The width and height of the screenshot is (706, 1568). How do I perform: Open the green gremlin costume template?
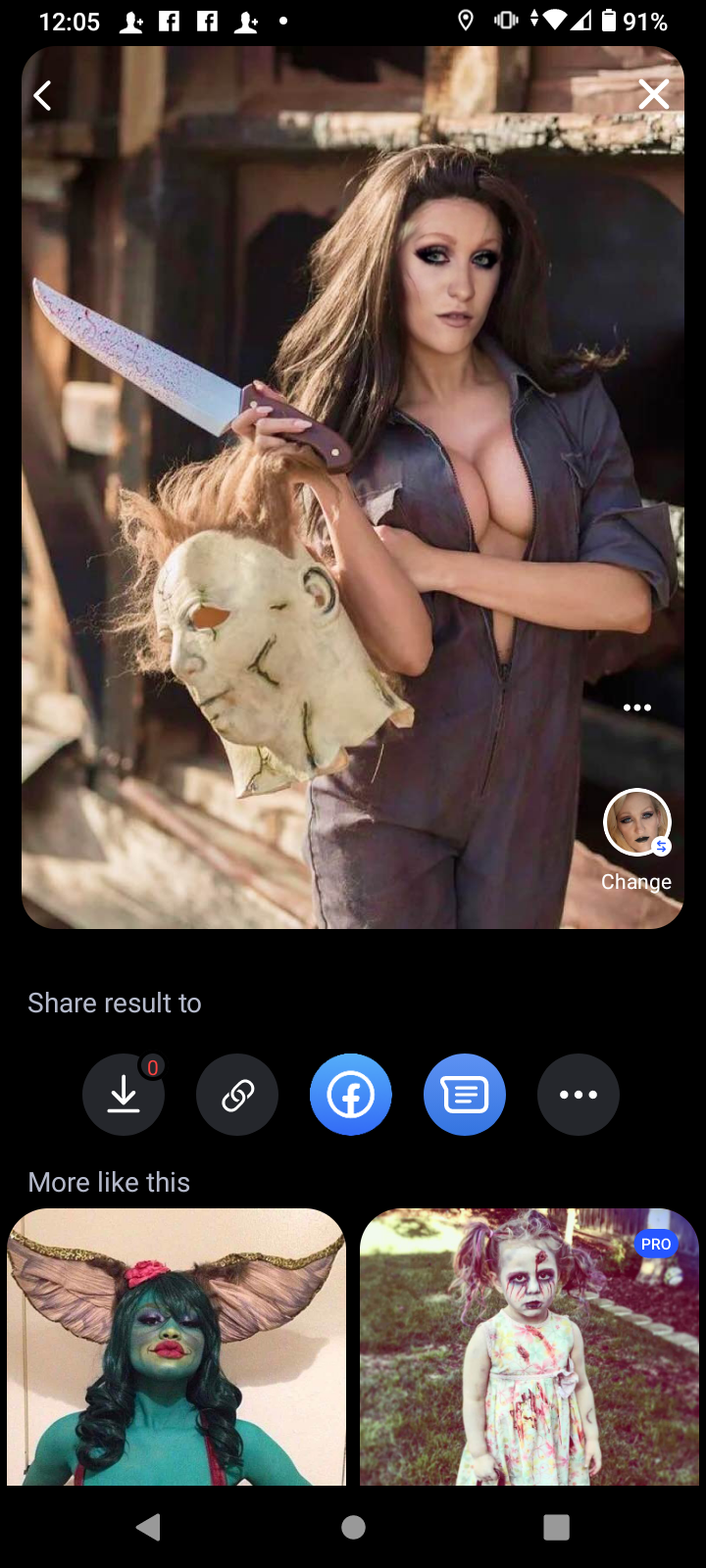176,1347
